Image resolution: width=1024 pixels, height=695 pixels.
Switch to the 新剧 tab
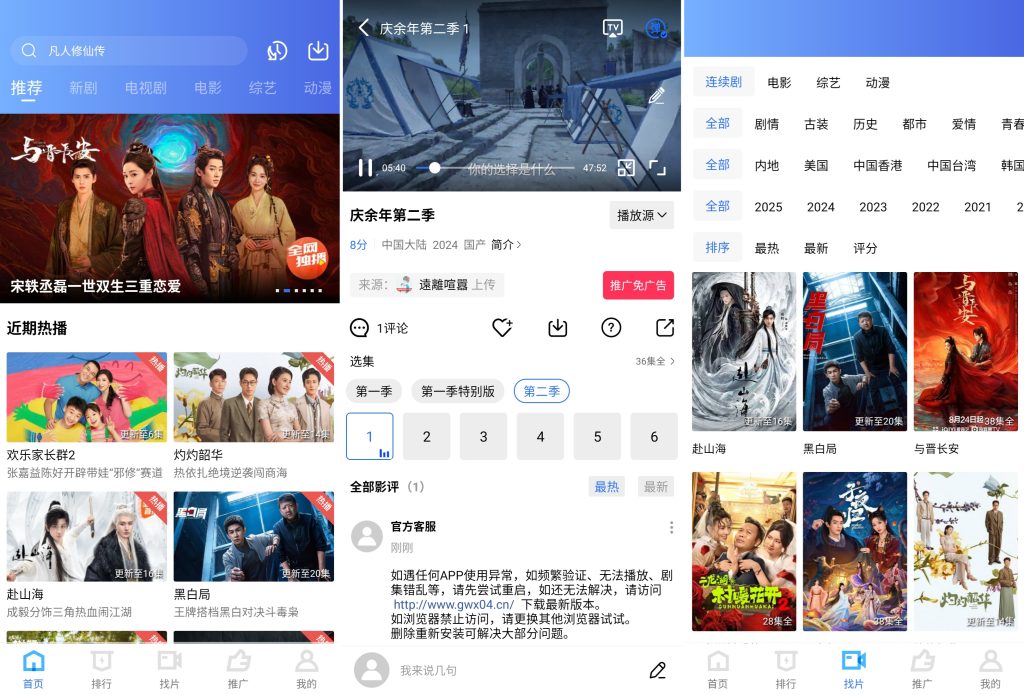pyautogui.click(x=83, y=88)
